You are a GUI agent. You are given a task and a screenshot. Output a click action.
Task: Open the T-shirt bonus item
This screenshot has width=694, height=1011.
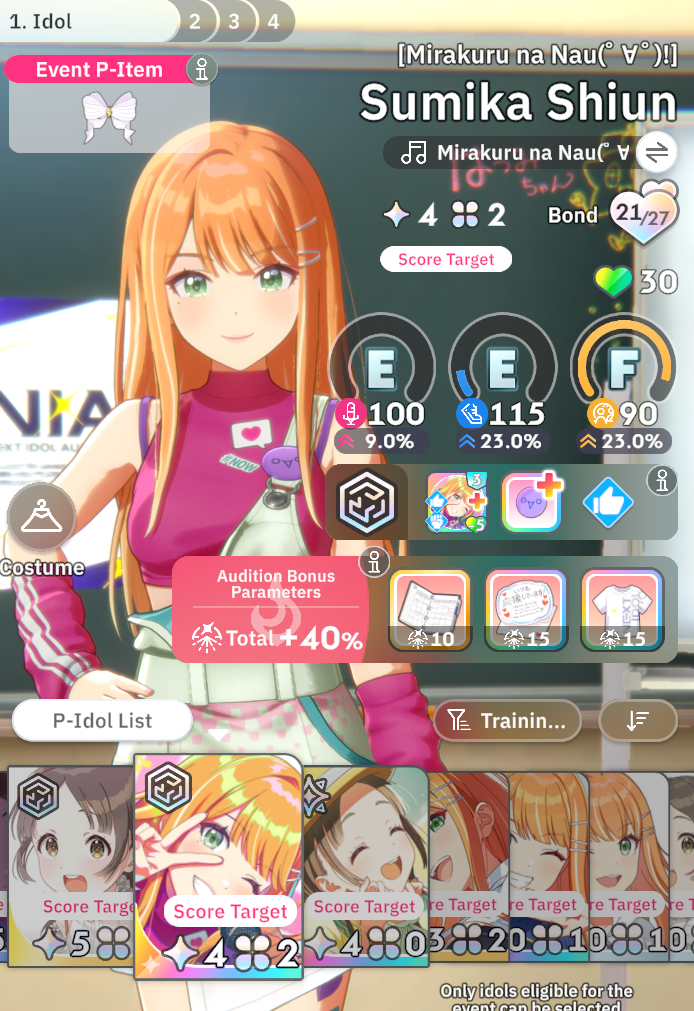click(622, 610)
